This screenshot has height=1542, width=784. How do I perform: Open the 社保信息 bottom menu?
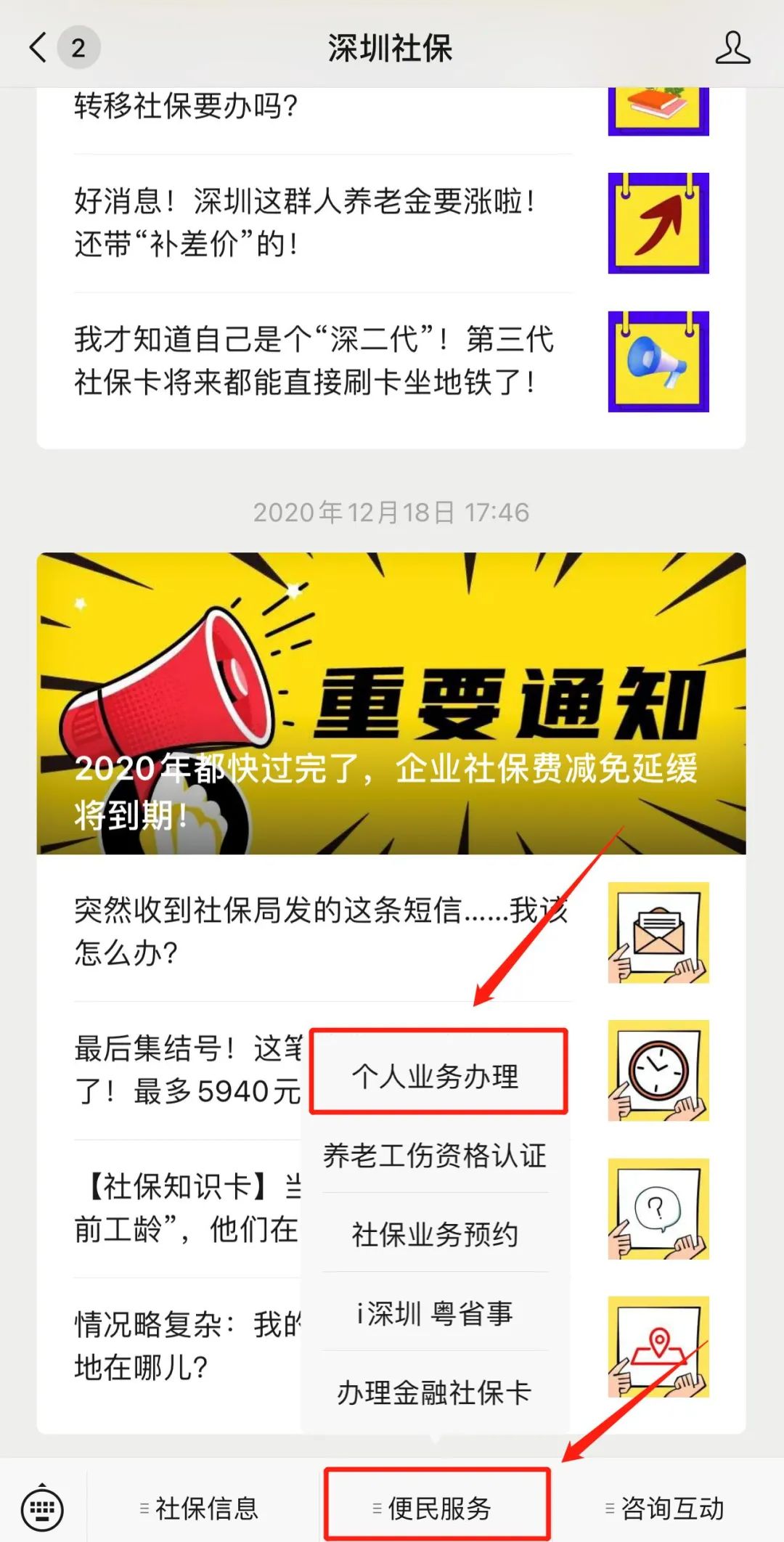click(x=200, y=1509)
